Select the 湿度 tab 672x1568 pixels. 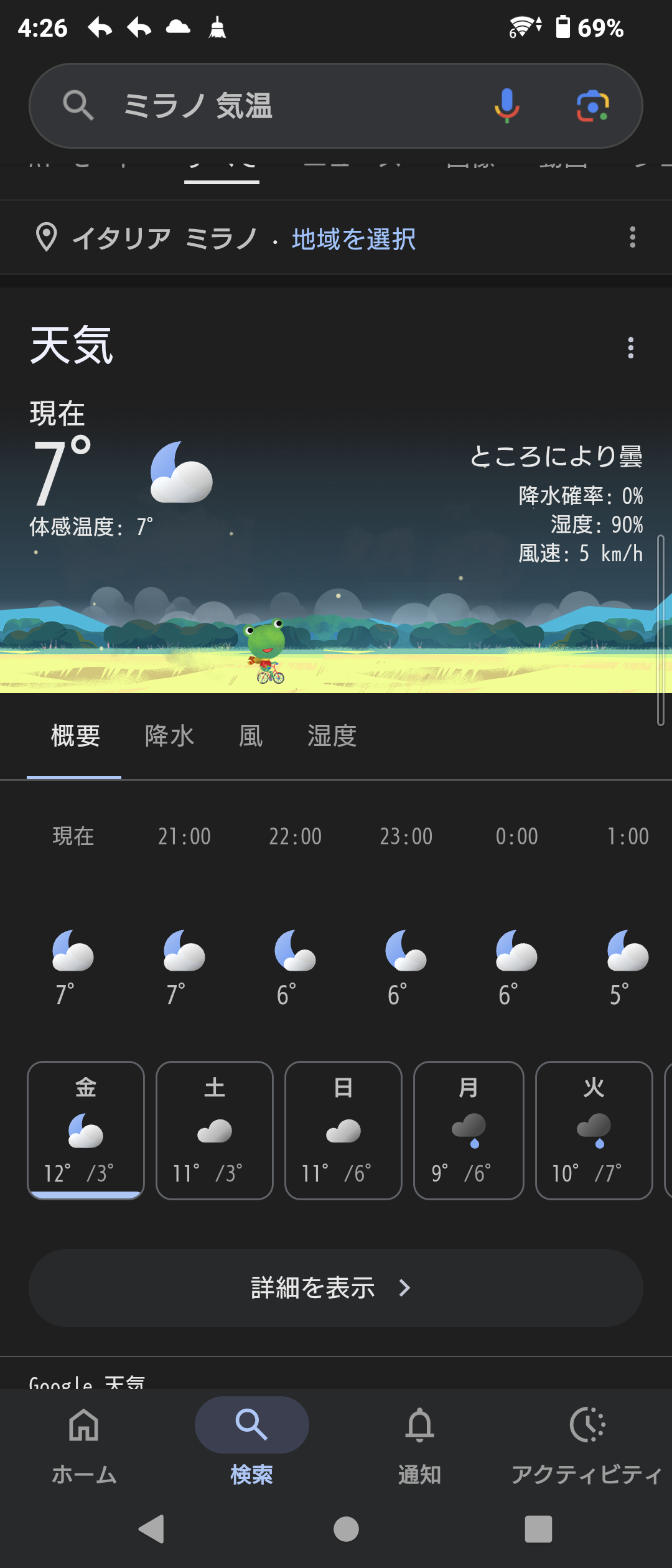pyautogui.click(x=332, y=736)
